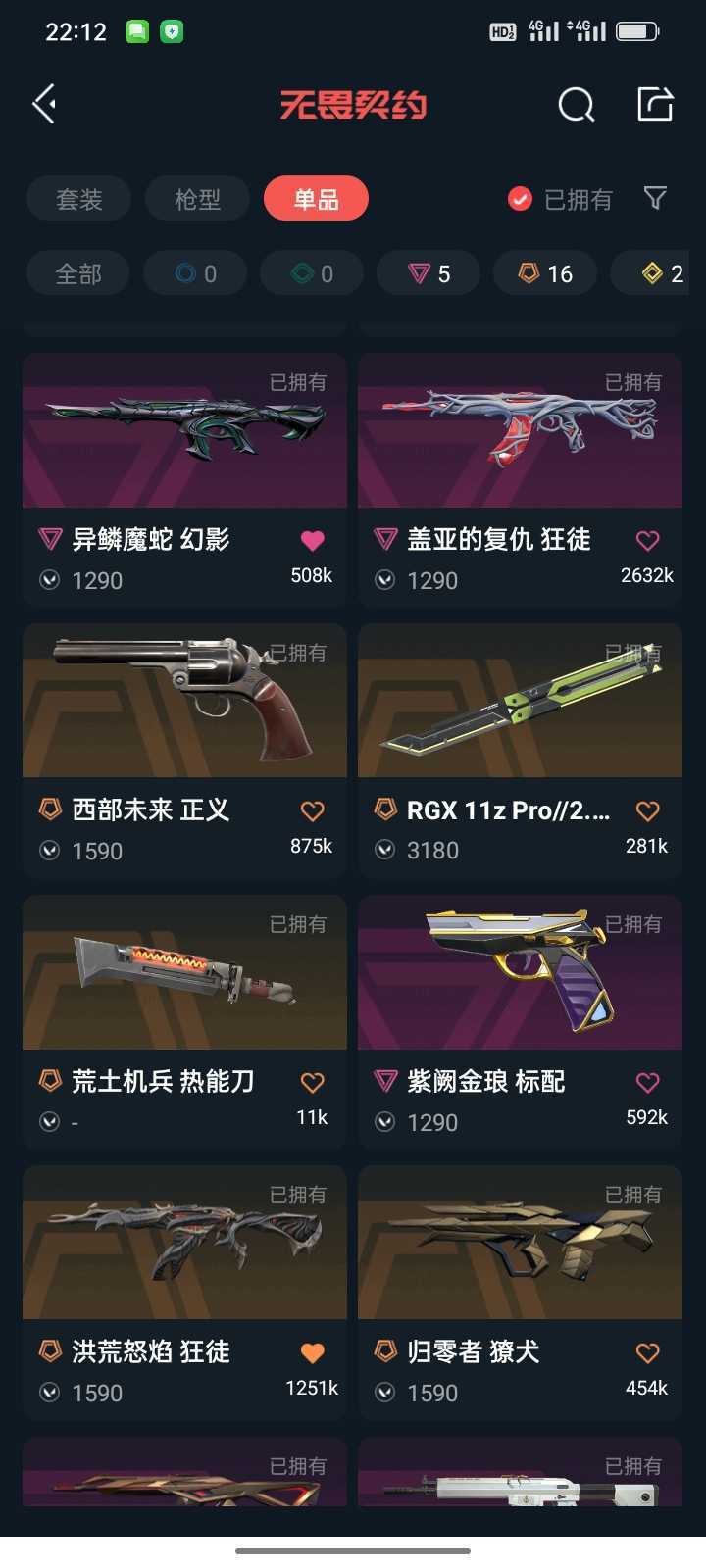Select the 全部 filter chip
Screen dimensions: 706x1568
click(78, 273)
